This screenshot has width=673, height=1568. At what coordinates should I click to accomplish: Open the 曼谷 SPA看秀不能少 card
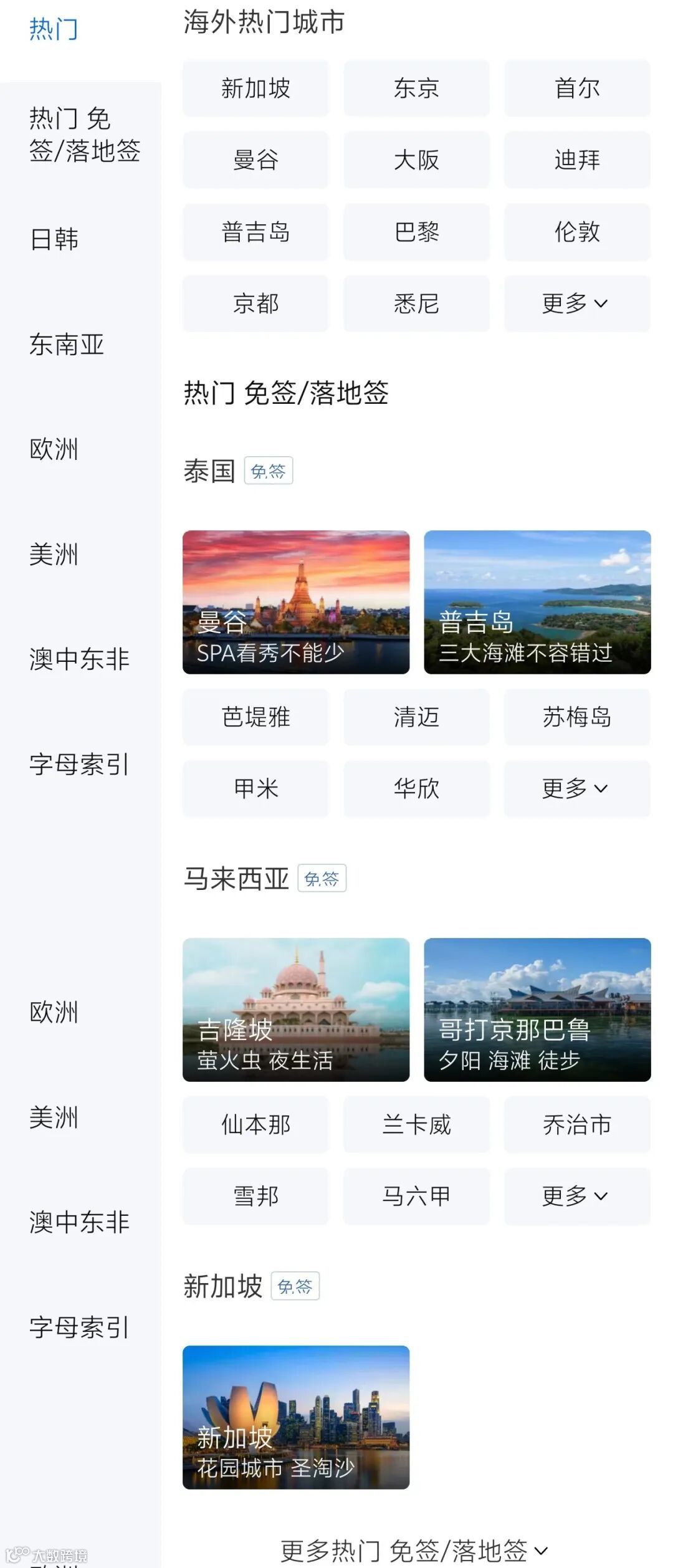[x=296, y=602]
